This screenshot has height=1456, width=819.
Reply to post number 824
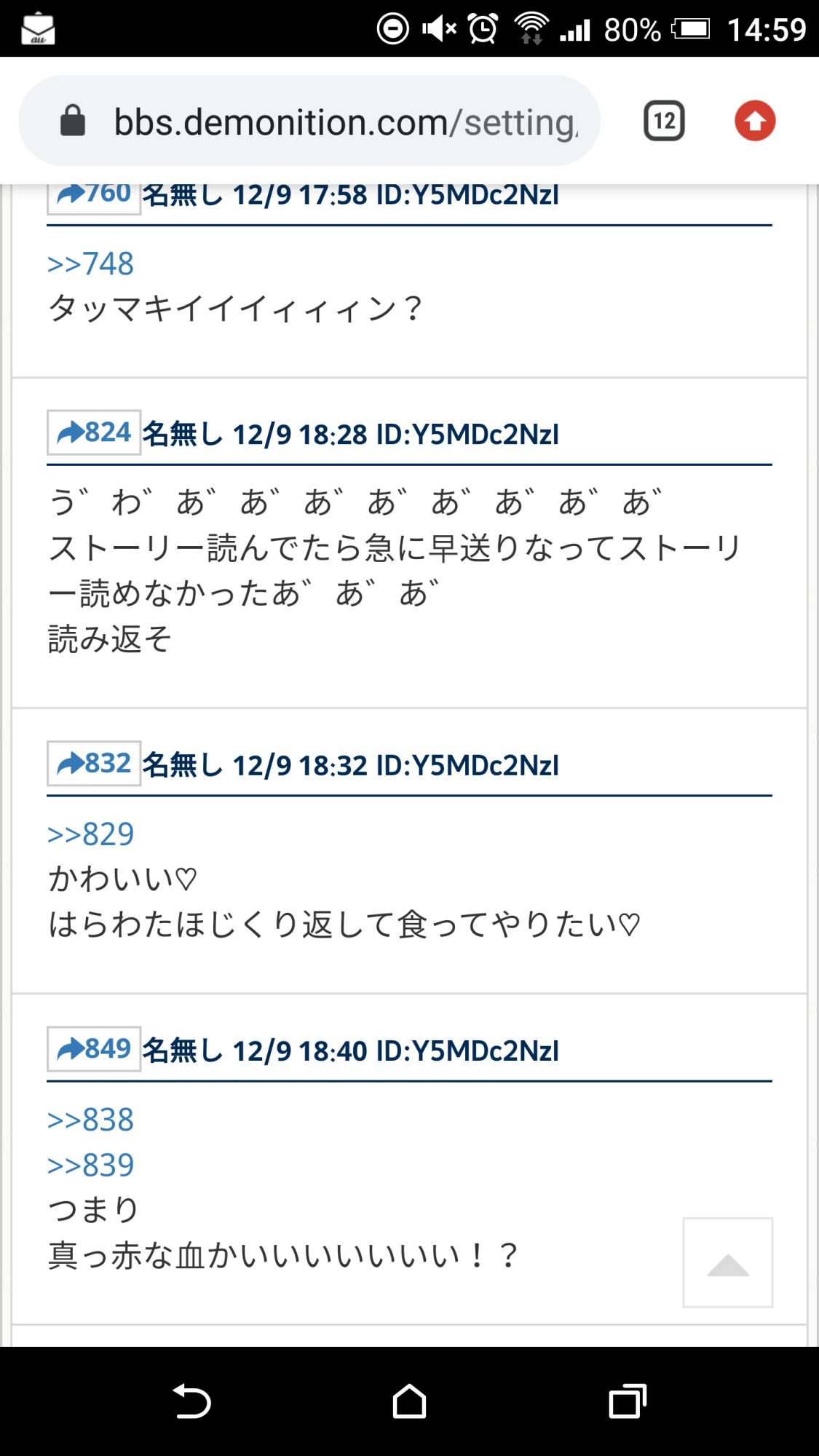point(94,433)
